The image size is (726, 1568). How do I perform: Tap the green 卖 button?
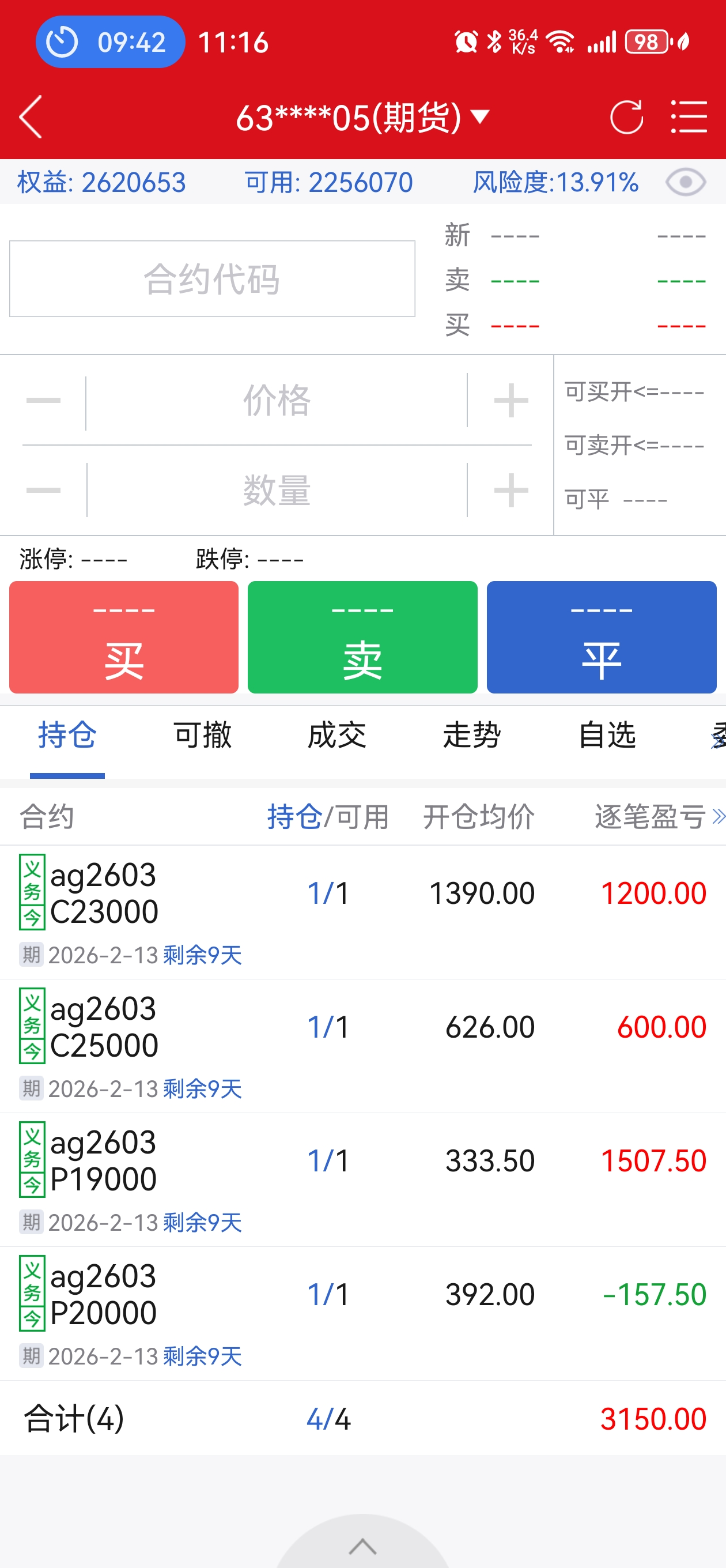click(x=362, y=636)
